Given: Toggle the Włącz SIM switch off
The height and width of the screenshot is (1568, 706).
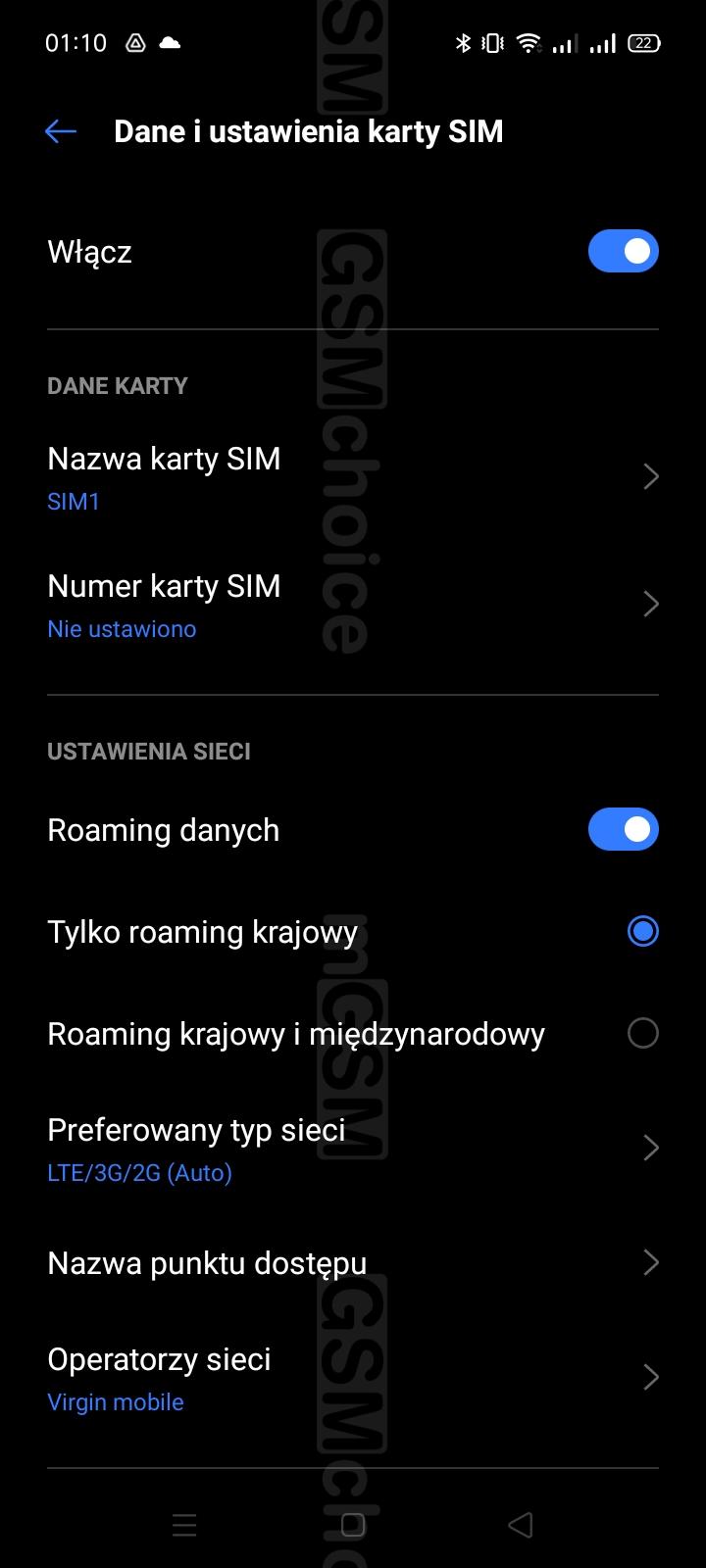Looking at the screenshot, I should click(x=623, y=252).
